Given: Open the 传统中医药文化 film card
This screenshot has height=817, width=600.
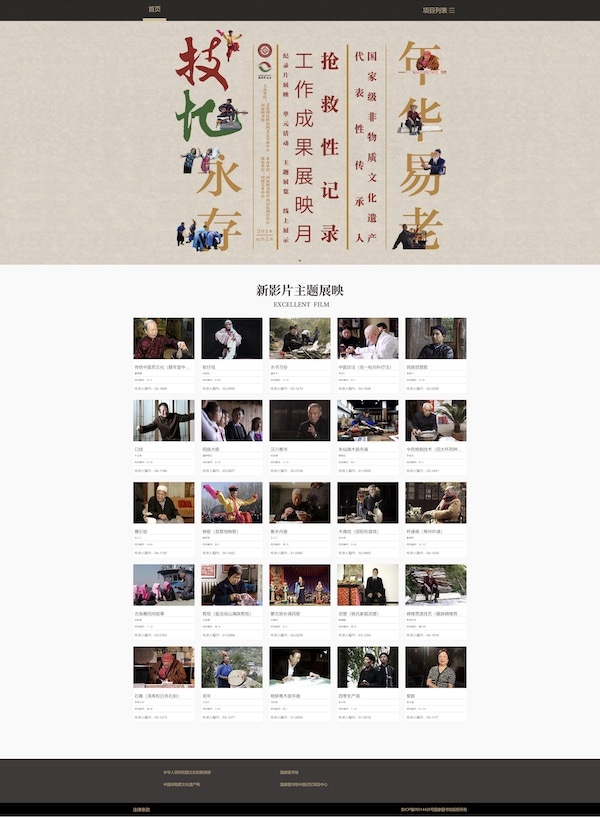Looking at the screenshot, I should pyautogui.click(x=163, y=339).
